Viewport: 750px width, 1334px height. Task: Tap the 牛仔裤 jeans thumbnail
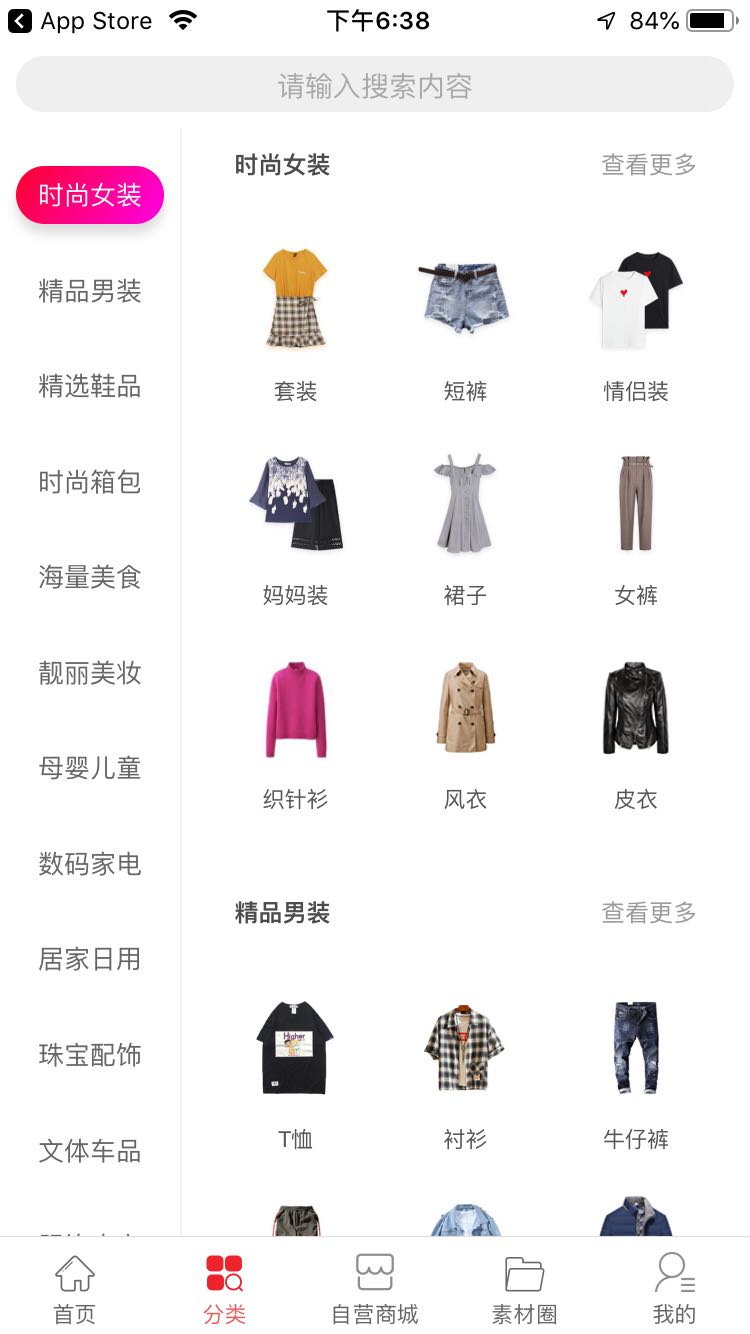(635, 1044)
